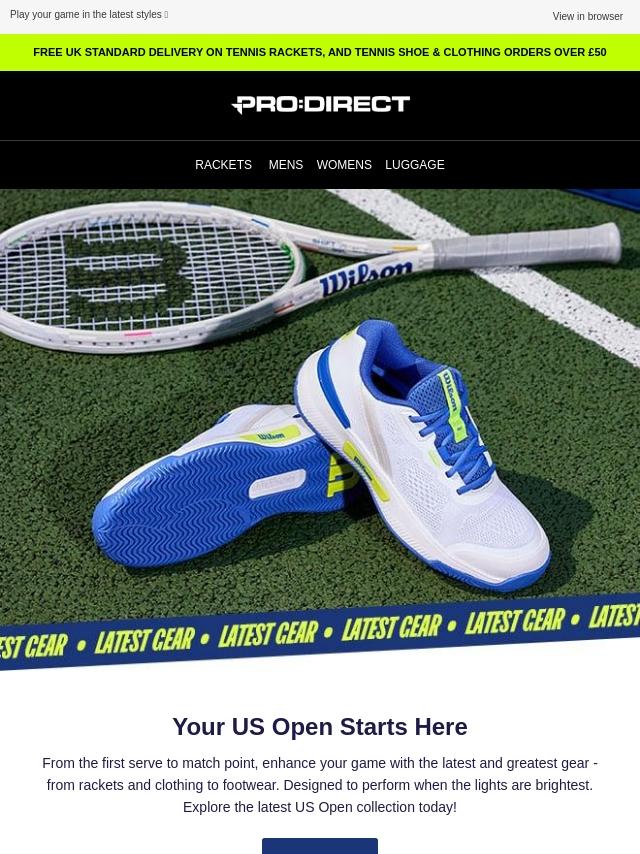The image size is (640, 854).
Task: Go to the MENS section
Action: pyautogui.click(x=285, y=165)
